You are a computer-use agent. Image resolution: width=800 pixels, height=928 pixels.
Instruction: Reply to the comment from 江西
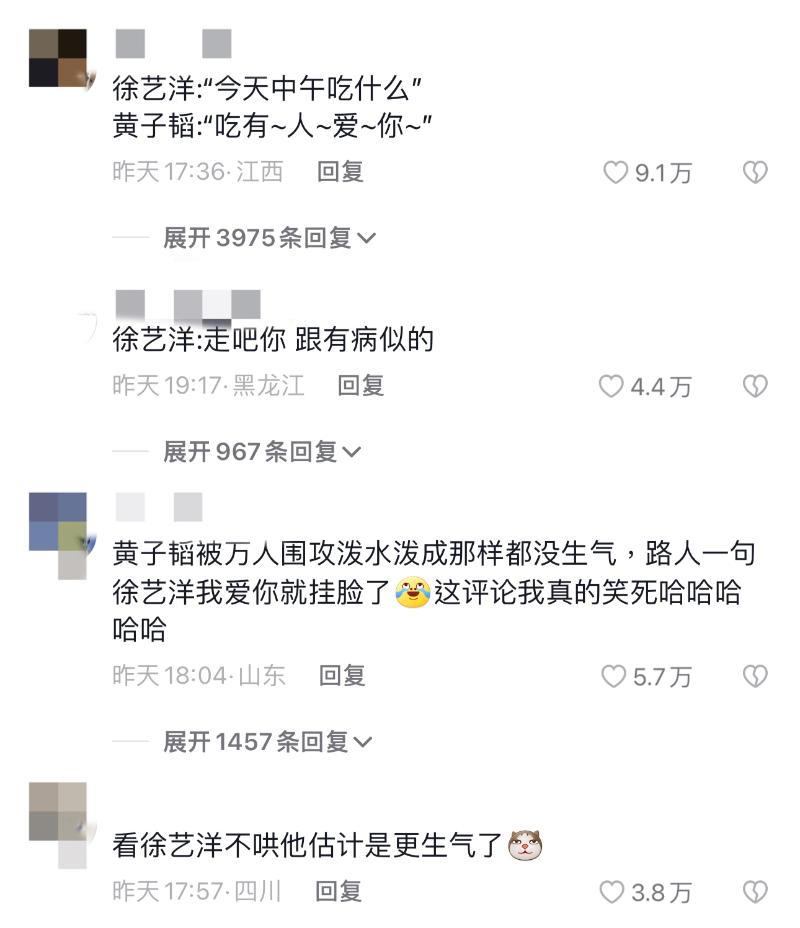340,172
